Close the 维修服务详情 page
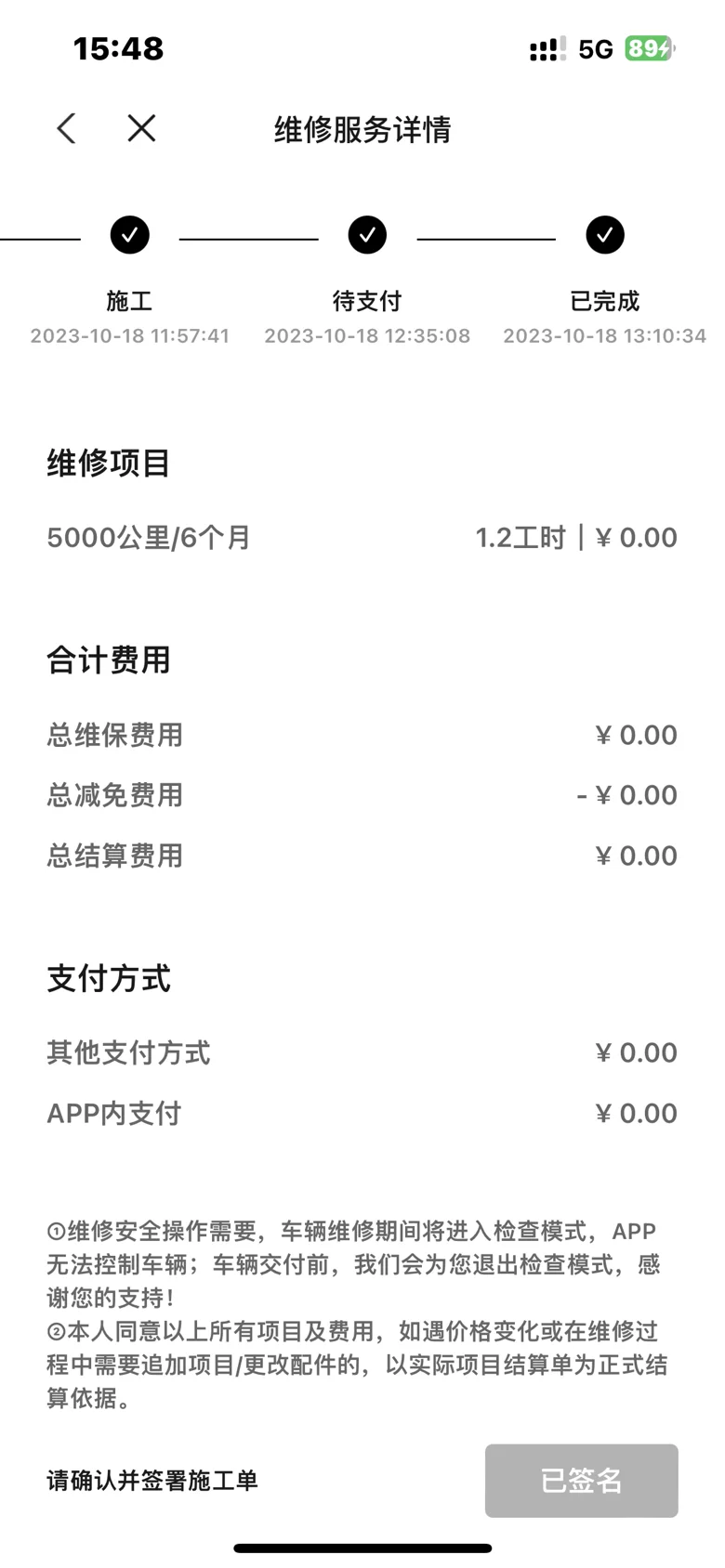725x1568 pixels. [141, 128]
